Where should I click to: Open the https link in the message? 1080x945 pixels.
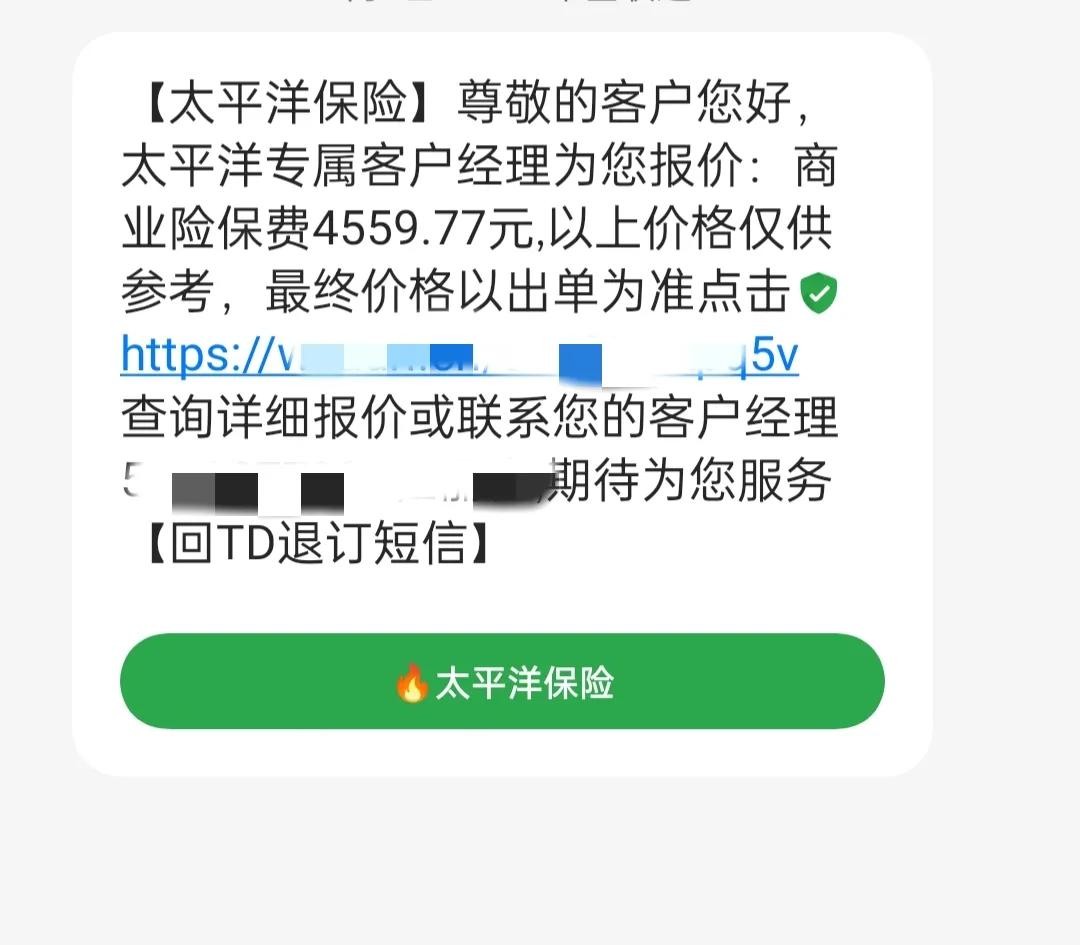click(x=459, y=355)
